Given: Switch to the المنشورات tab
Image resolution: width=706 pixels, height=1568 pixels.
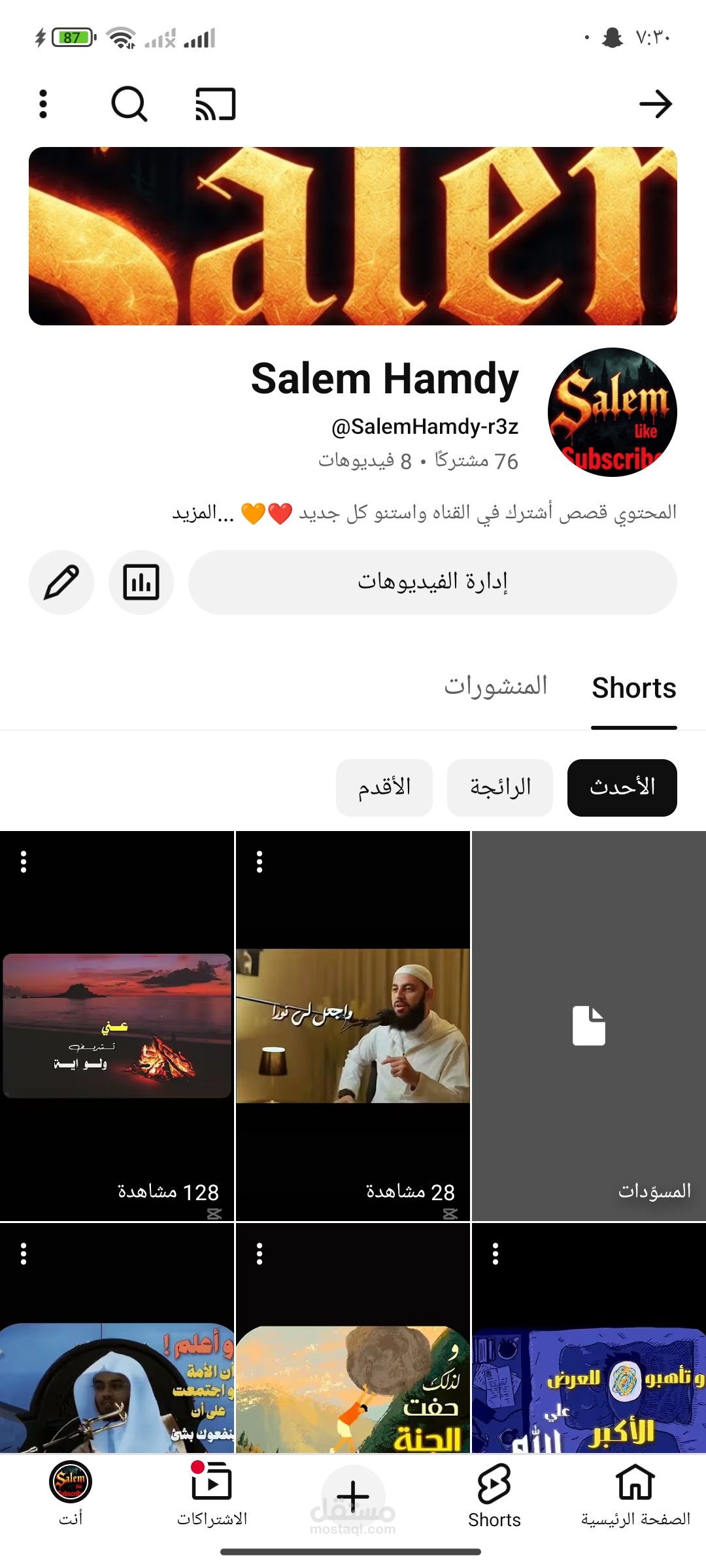Looking at the screenshot, I should 496,687.
